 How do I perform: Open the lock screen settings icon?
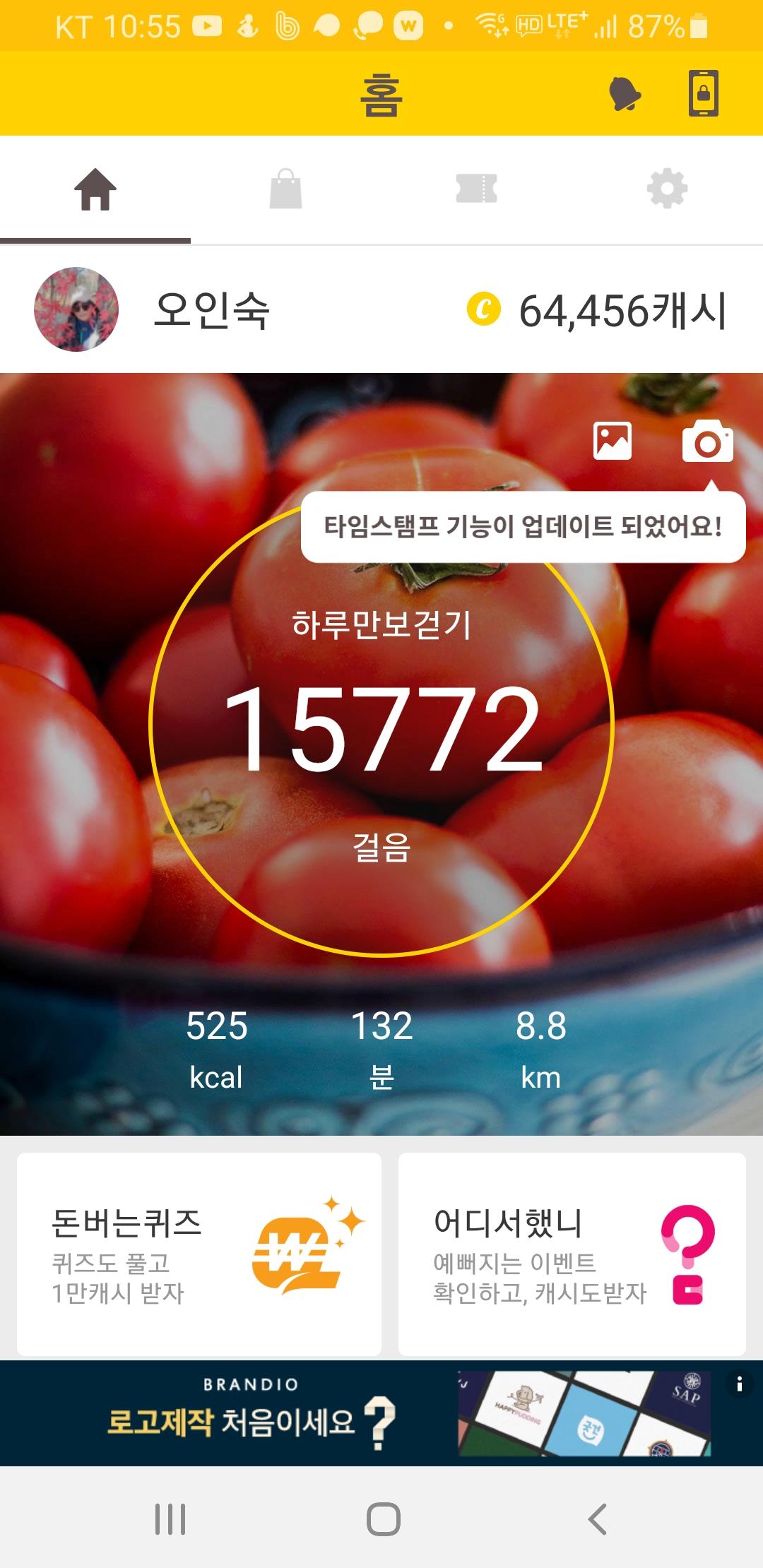pyautogui.click(x=704, y=93)
